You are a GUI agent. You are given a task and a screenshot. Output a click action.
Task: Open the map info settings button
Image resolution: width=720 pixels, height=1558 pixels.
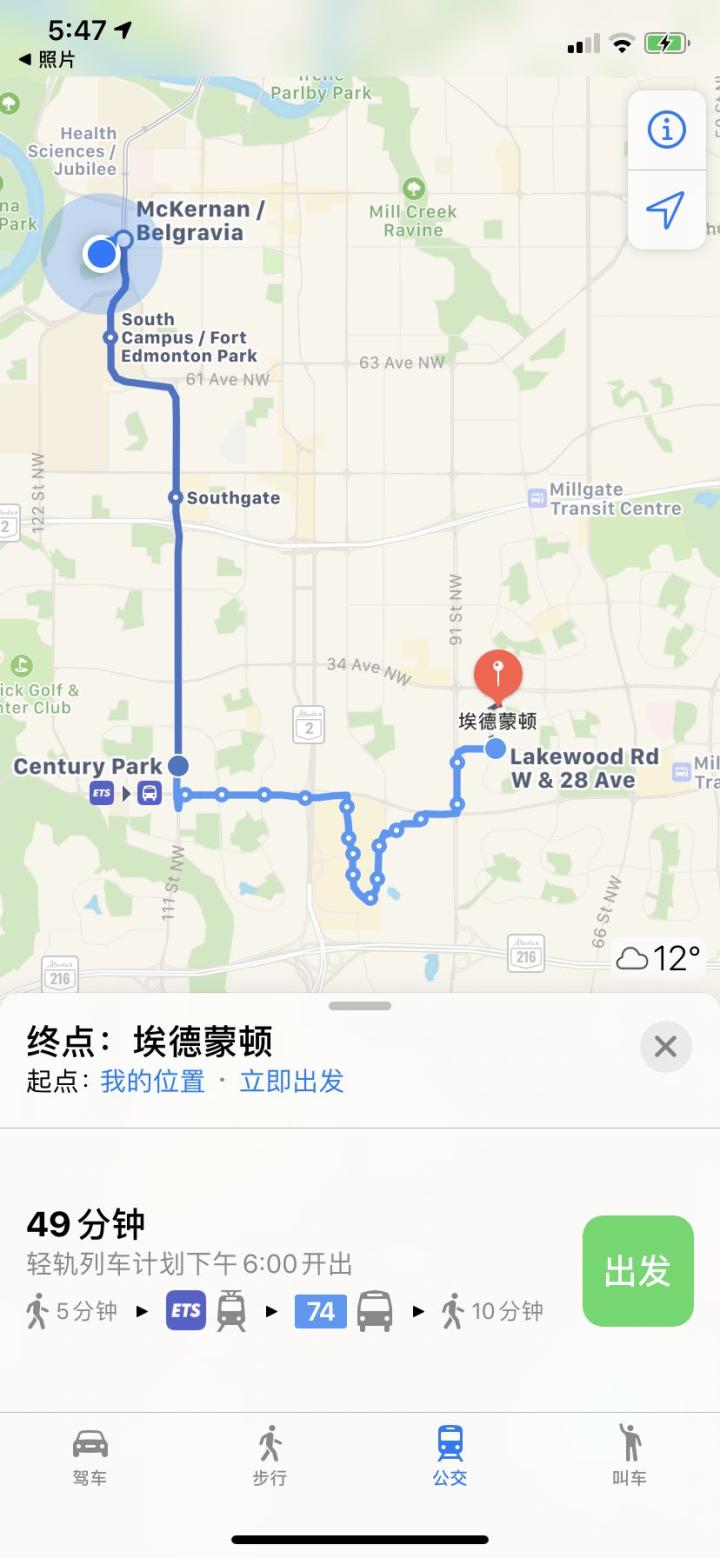point(666,130)
